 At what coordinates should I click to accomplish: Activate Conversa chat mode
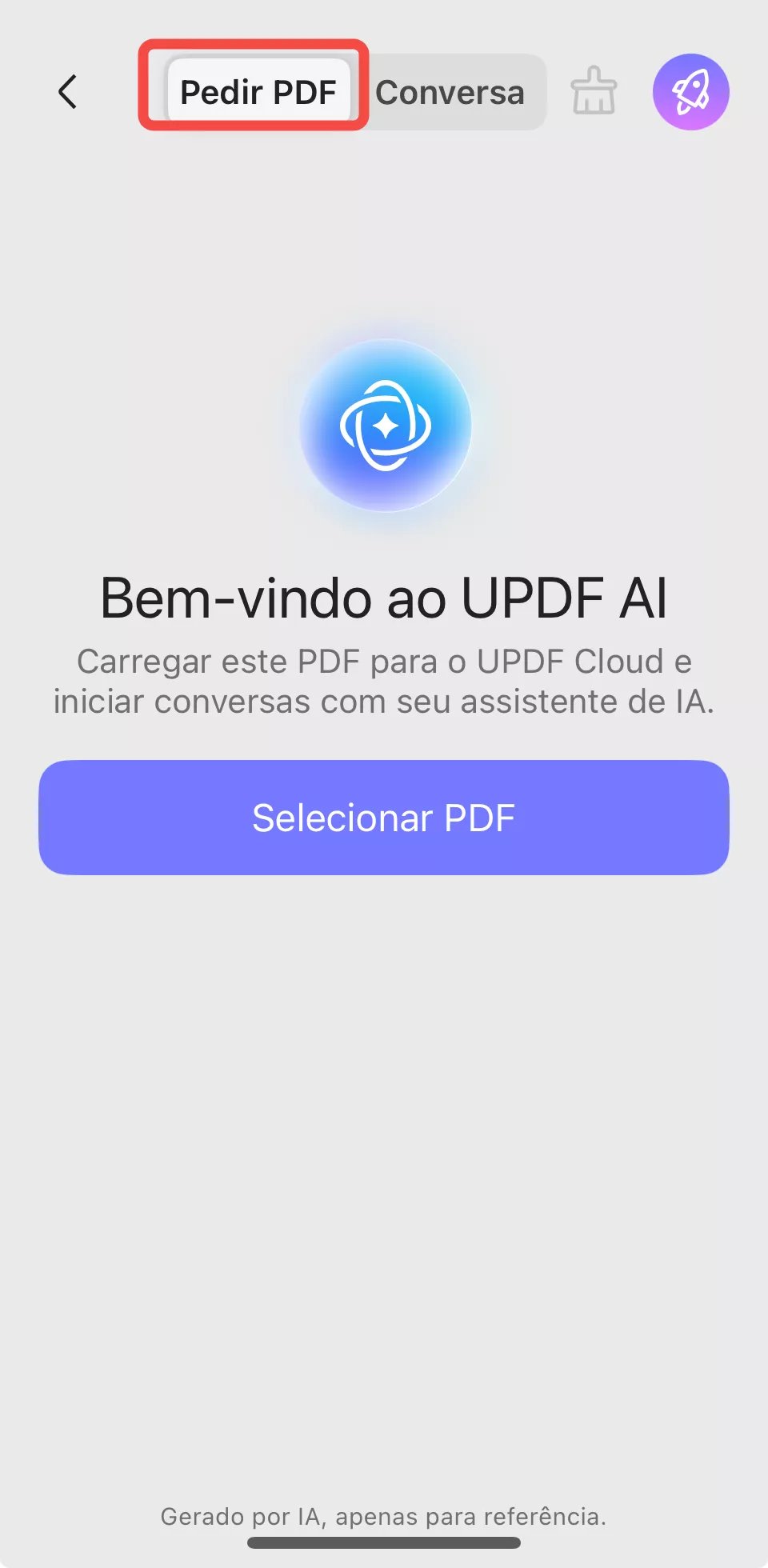450,91
